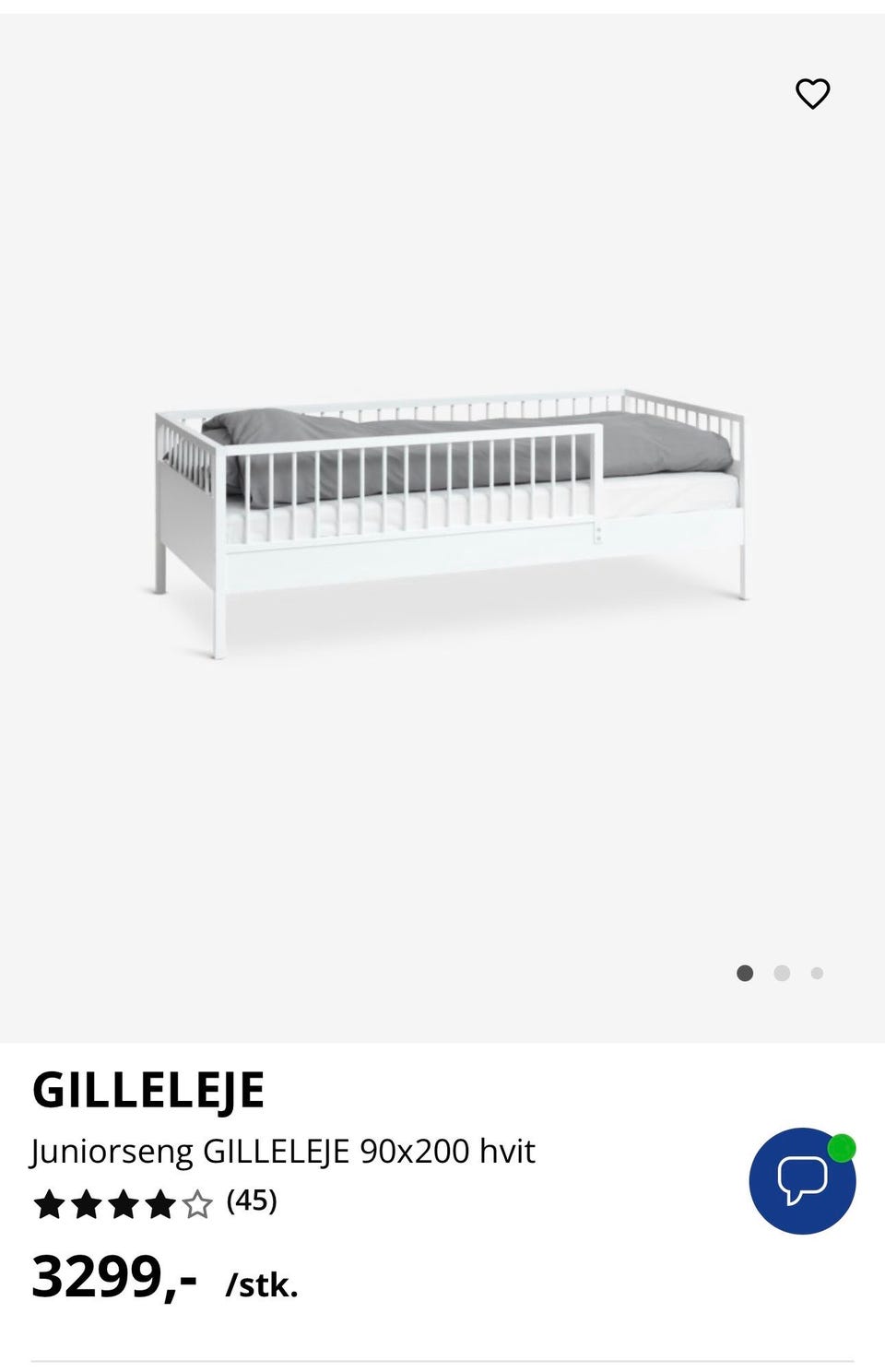Click the fourth filled star in the rating
Viewport: 885px width, 1372px height.
point(161,1202)
